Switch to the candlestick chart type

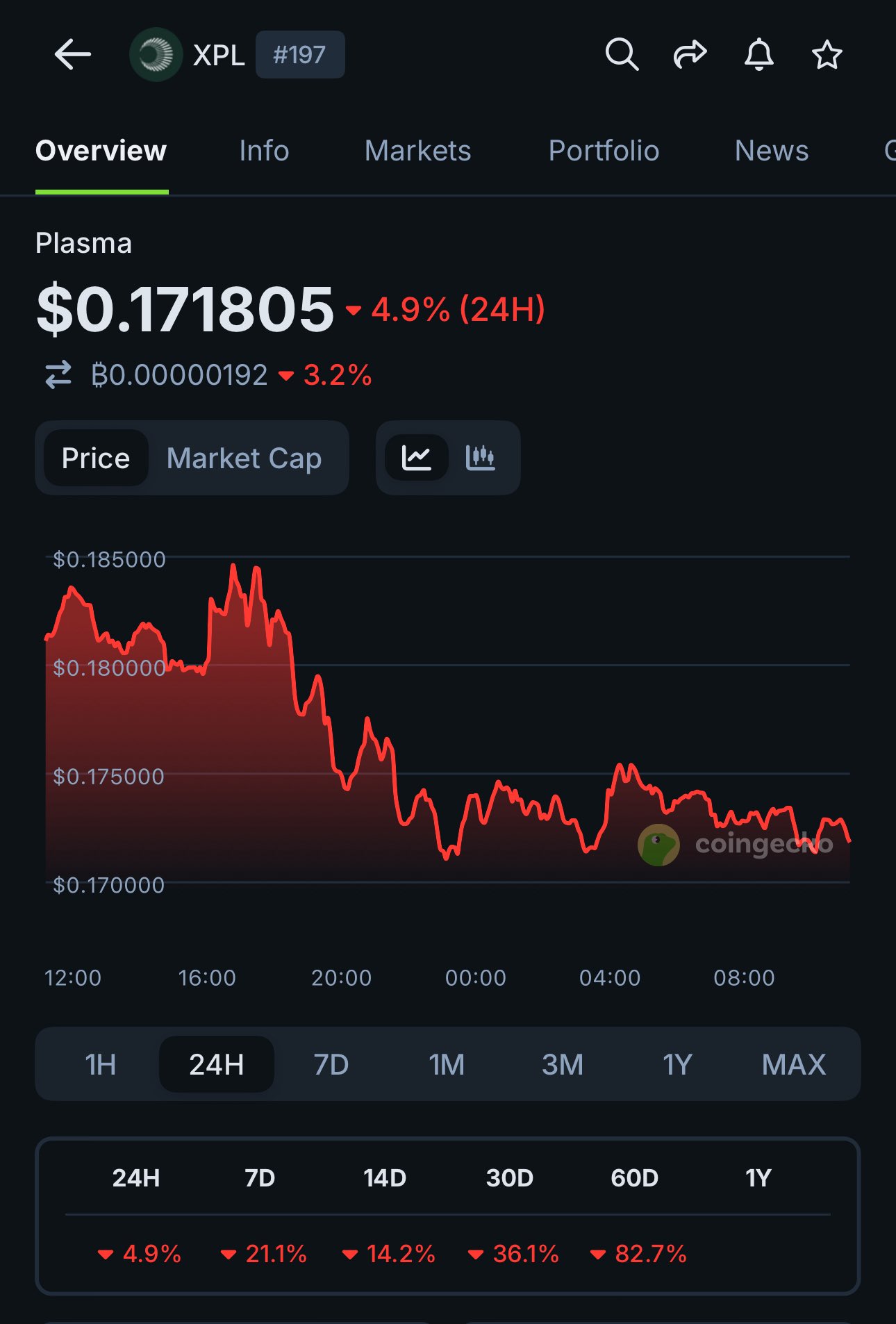480,458
